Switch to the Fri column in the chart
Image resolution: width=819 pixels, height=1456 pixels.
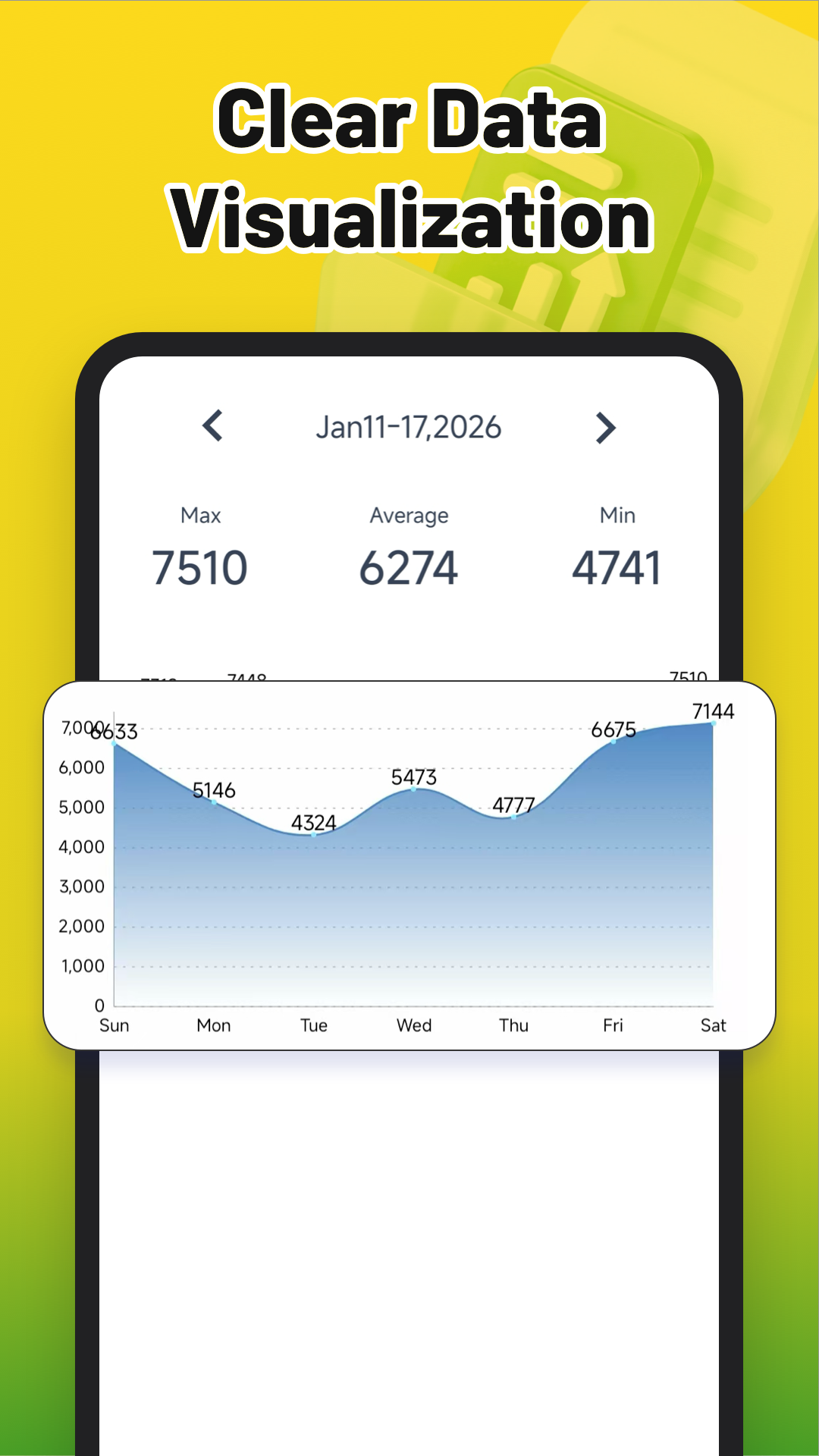click(x=613, y=1025)
